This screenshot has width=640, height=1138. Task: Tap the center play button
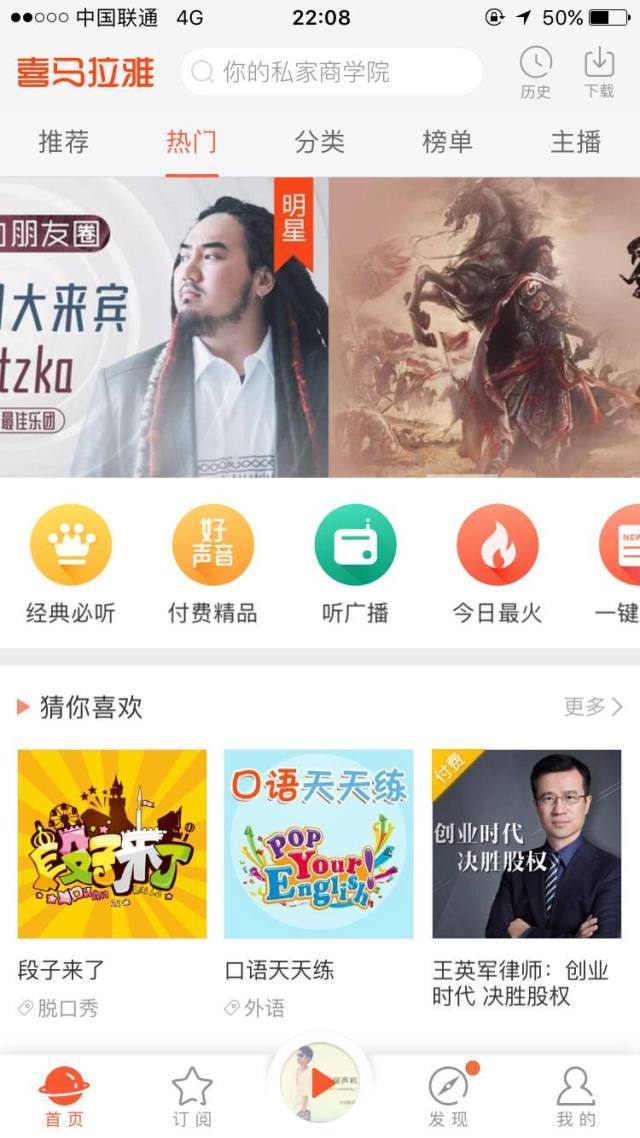point(320,1082)
